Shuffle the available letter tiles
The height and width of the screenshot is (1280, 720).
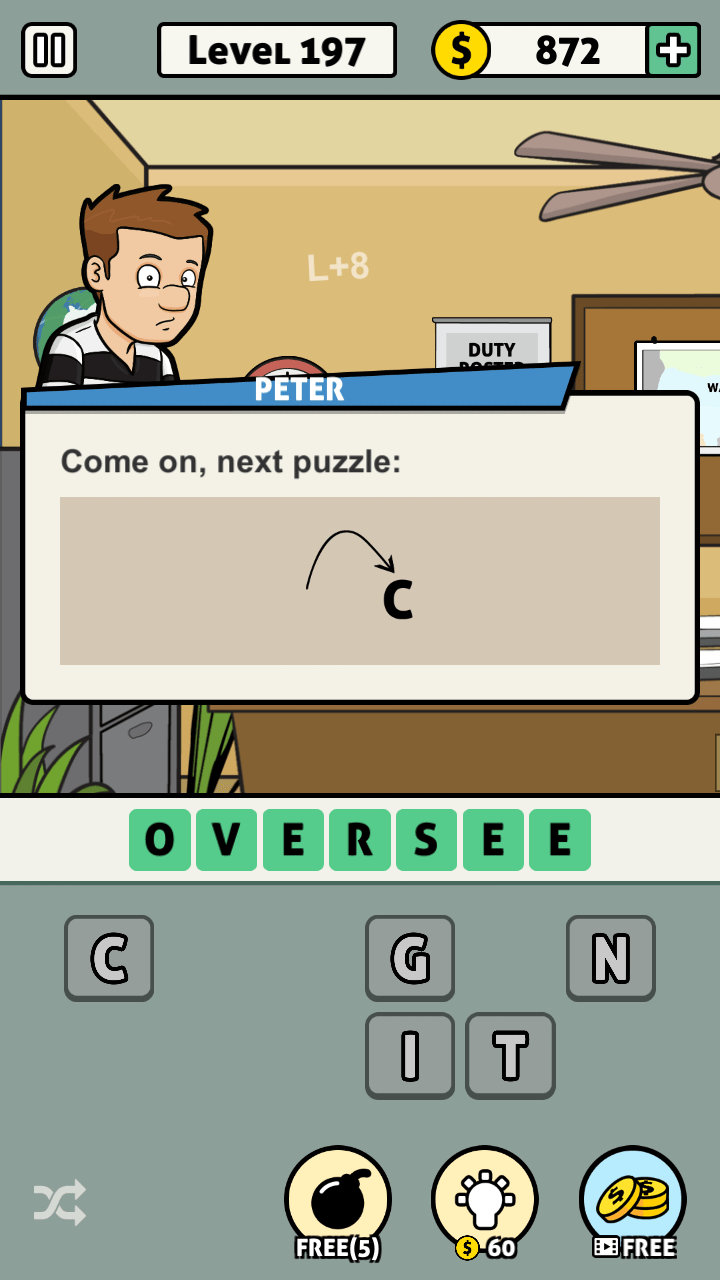click(60, 1202)
